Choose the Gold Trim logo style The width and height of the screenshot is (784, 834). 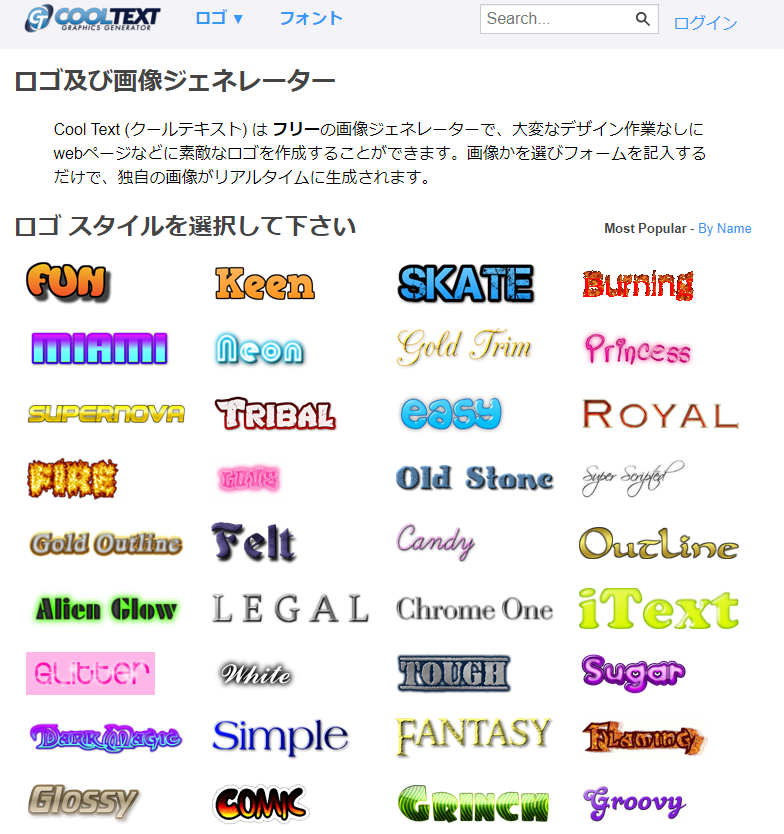click(464, 346)
